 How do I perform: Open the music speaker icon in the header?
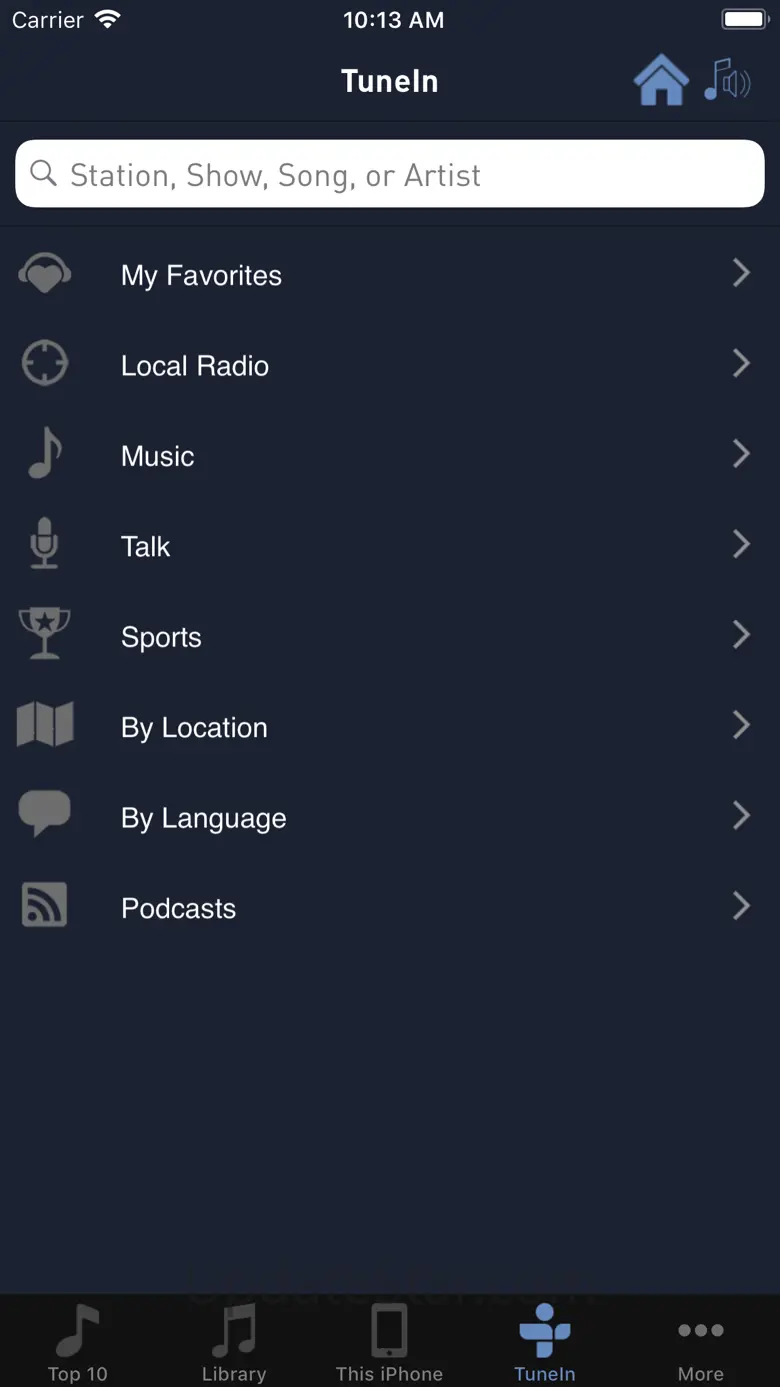click(727, 81)
